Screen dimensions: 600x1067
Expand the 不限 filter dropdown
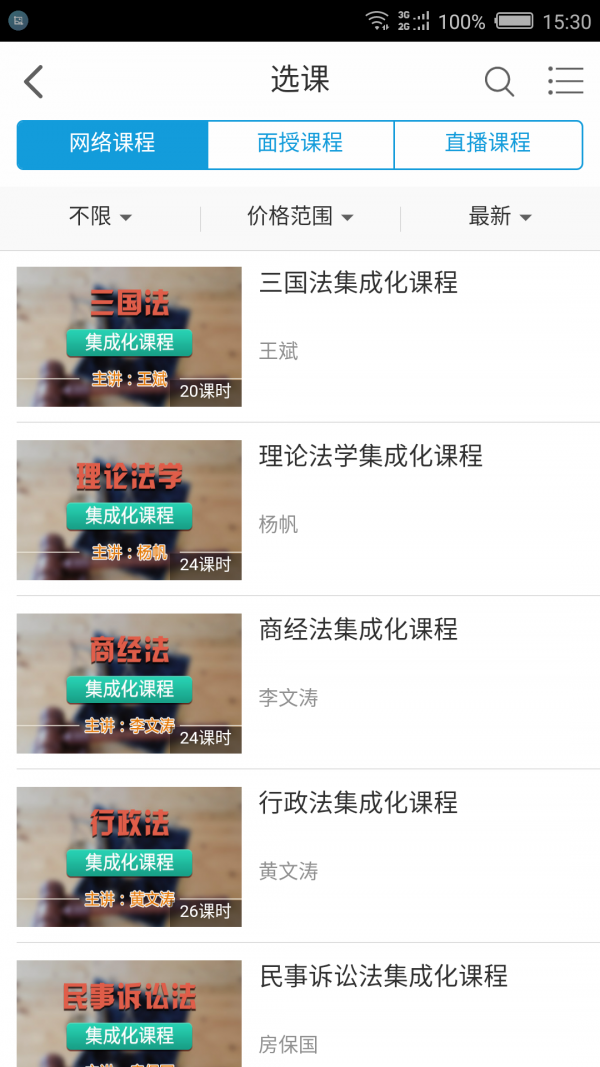point(100,216)
